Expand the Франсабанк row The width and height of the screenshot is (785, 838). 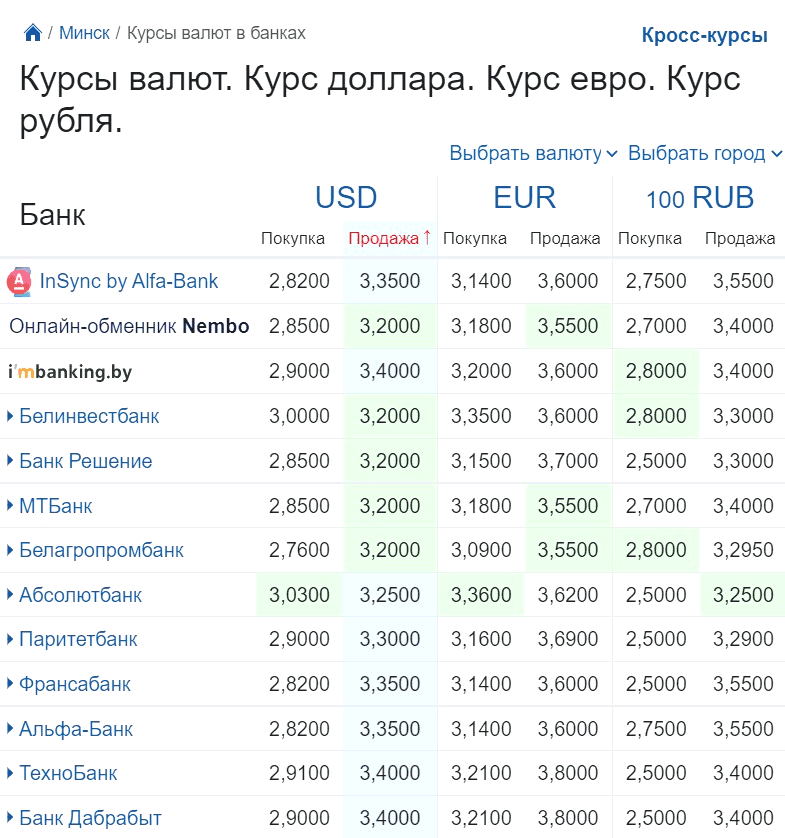click(x=75, y=684)
